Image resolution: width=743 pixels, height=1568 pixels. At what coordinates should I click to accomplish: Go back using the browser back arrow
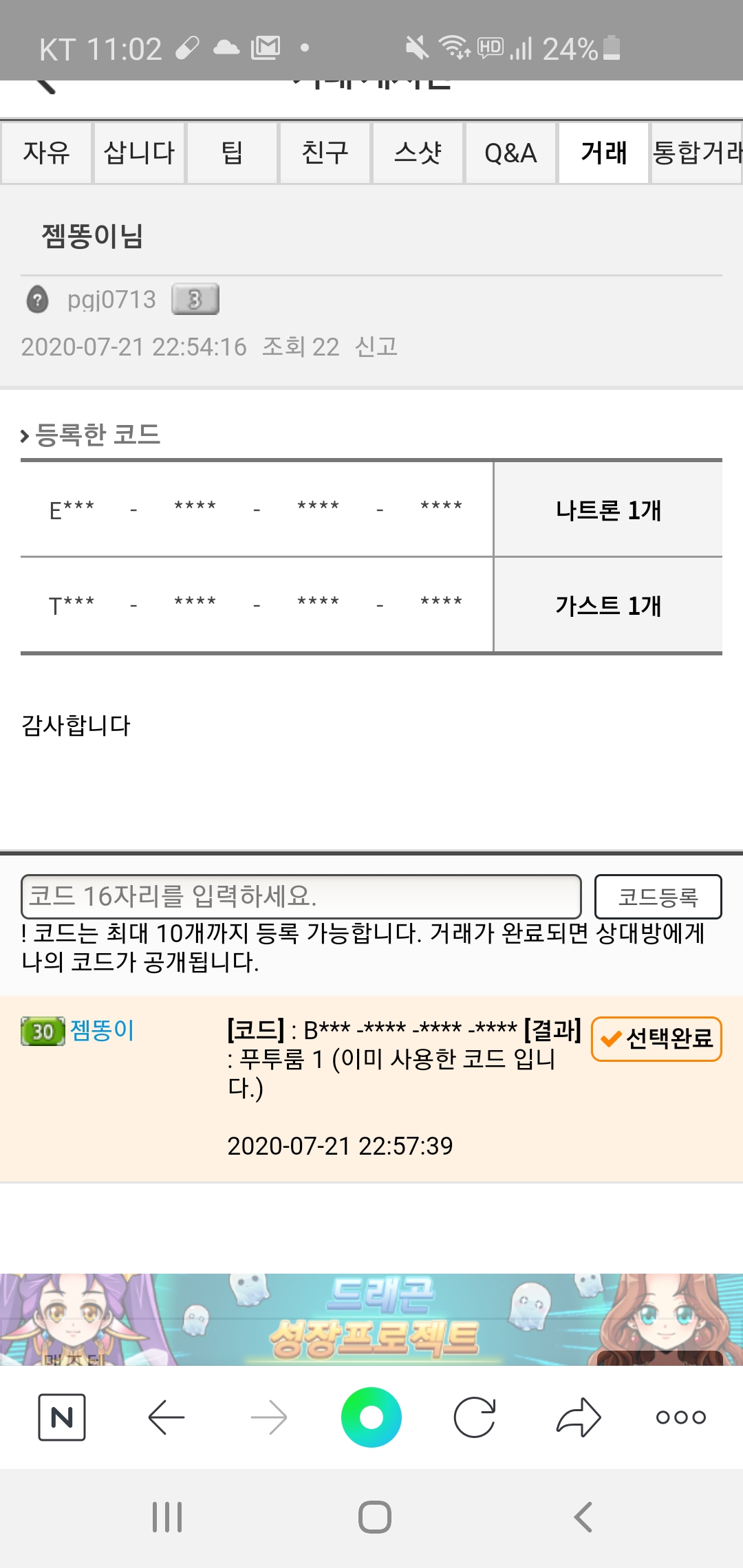point(166,1417)
